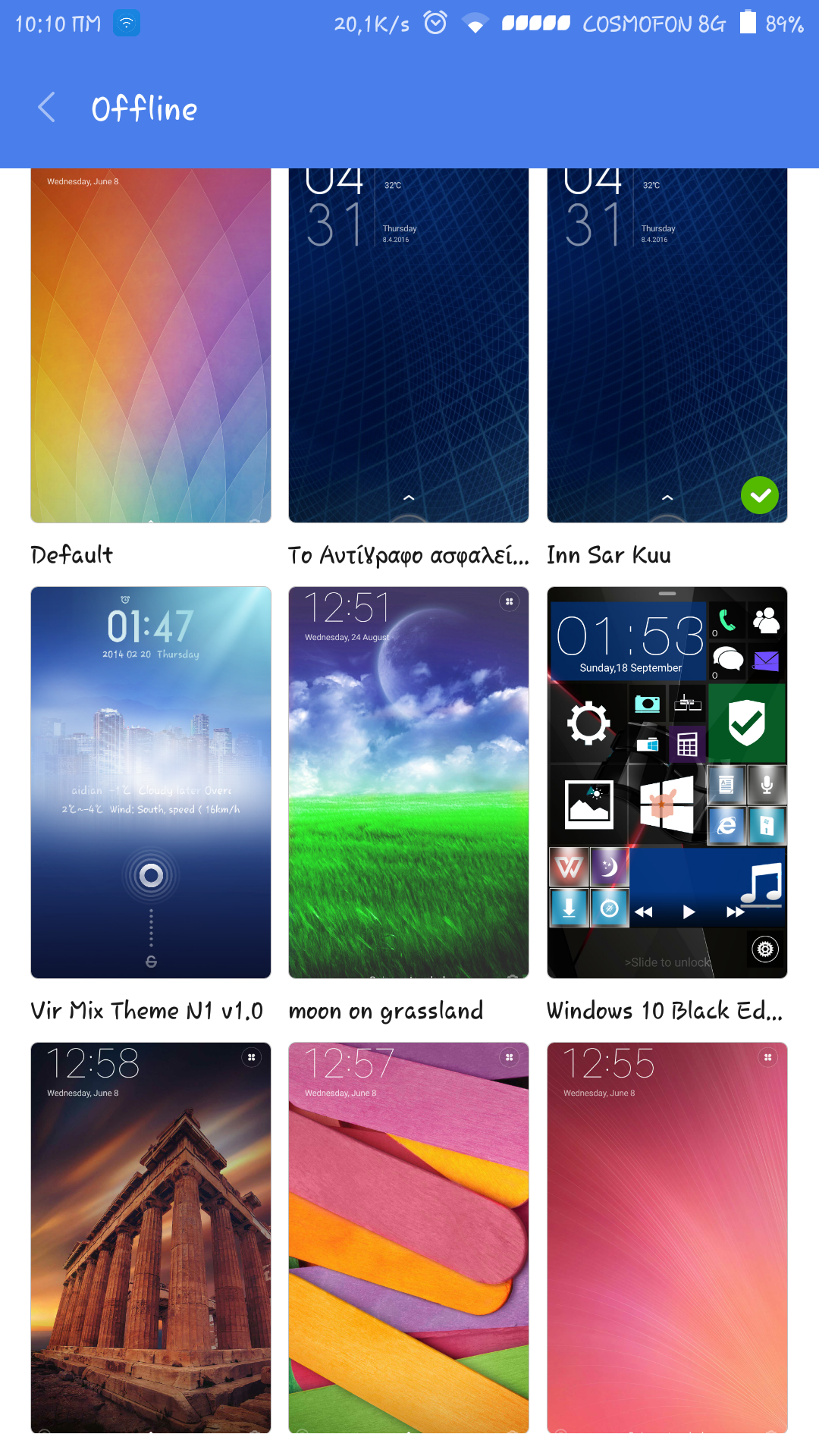Open the pink gradient 12:55 theme
The width and height of the screenshot is (819, 1456).
coord(667,1237)
